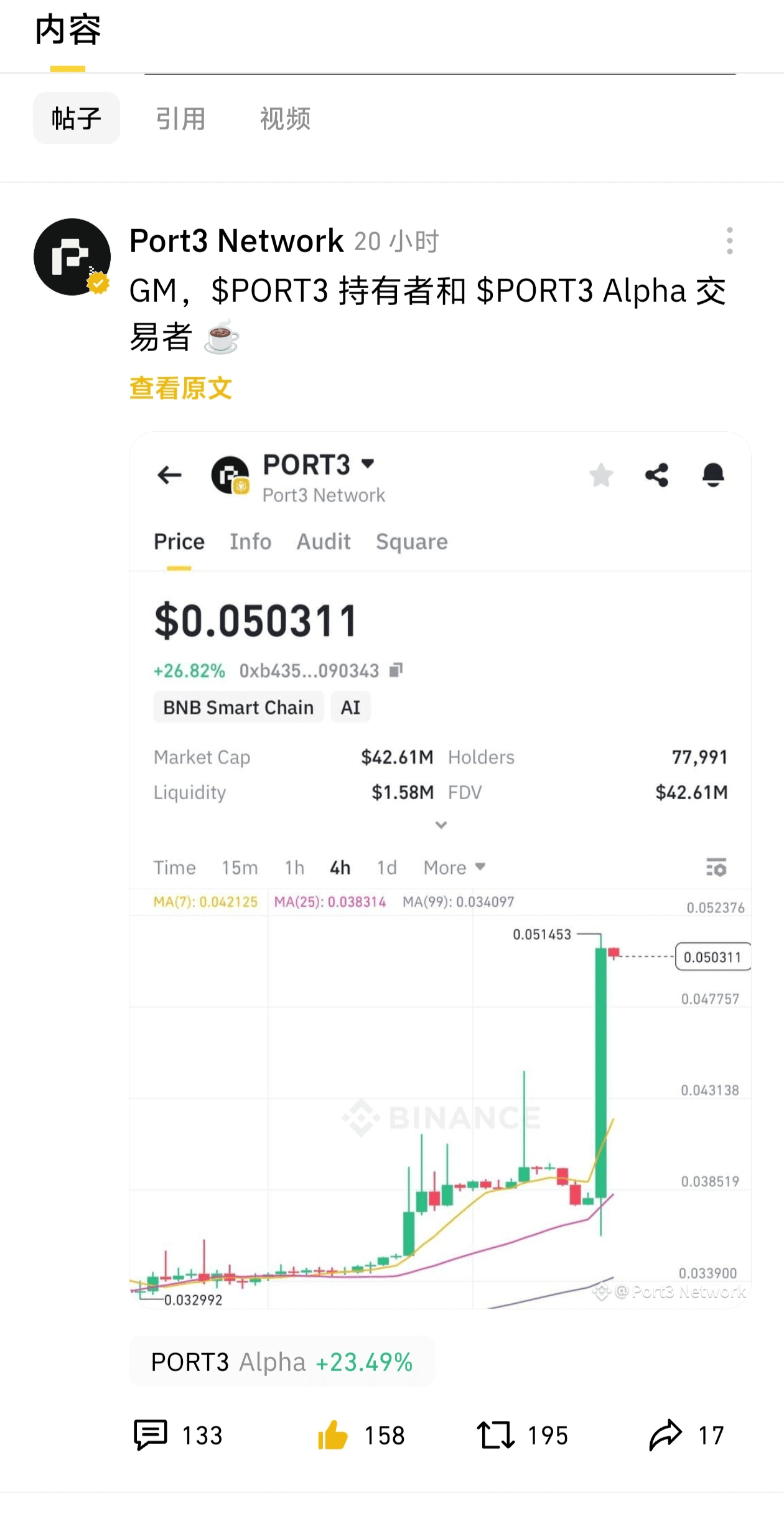Open the post's three-dot overflow menu
Image resolution: width=784 pixels, height=1521 pixels.
729,241
